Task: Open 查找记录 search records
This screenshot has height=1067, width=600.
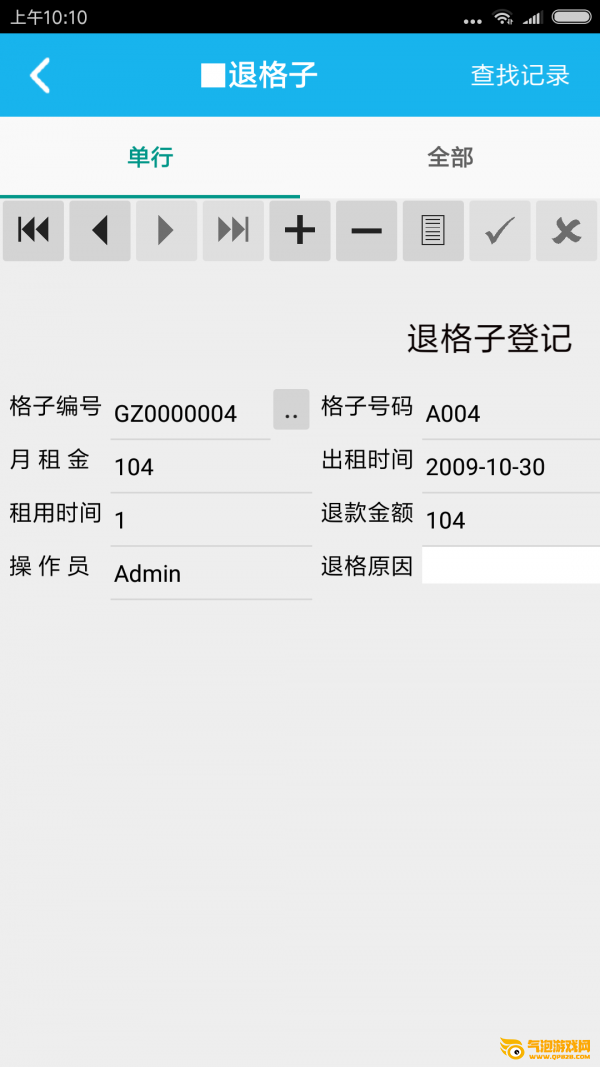Action: [520, 75]
